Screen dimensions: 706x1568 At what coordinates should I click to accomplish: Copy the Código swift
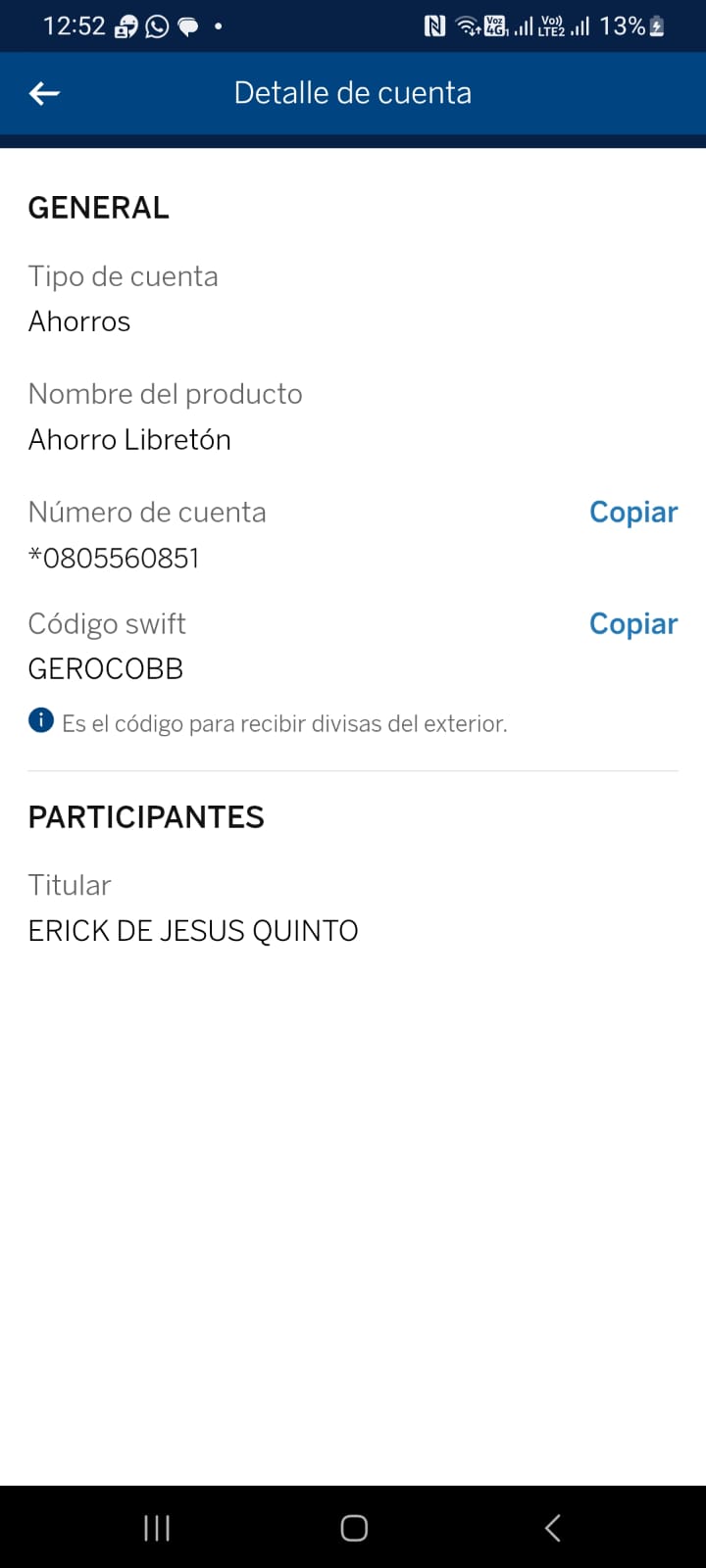pos(632,624)
